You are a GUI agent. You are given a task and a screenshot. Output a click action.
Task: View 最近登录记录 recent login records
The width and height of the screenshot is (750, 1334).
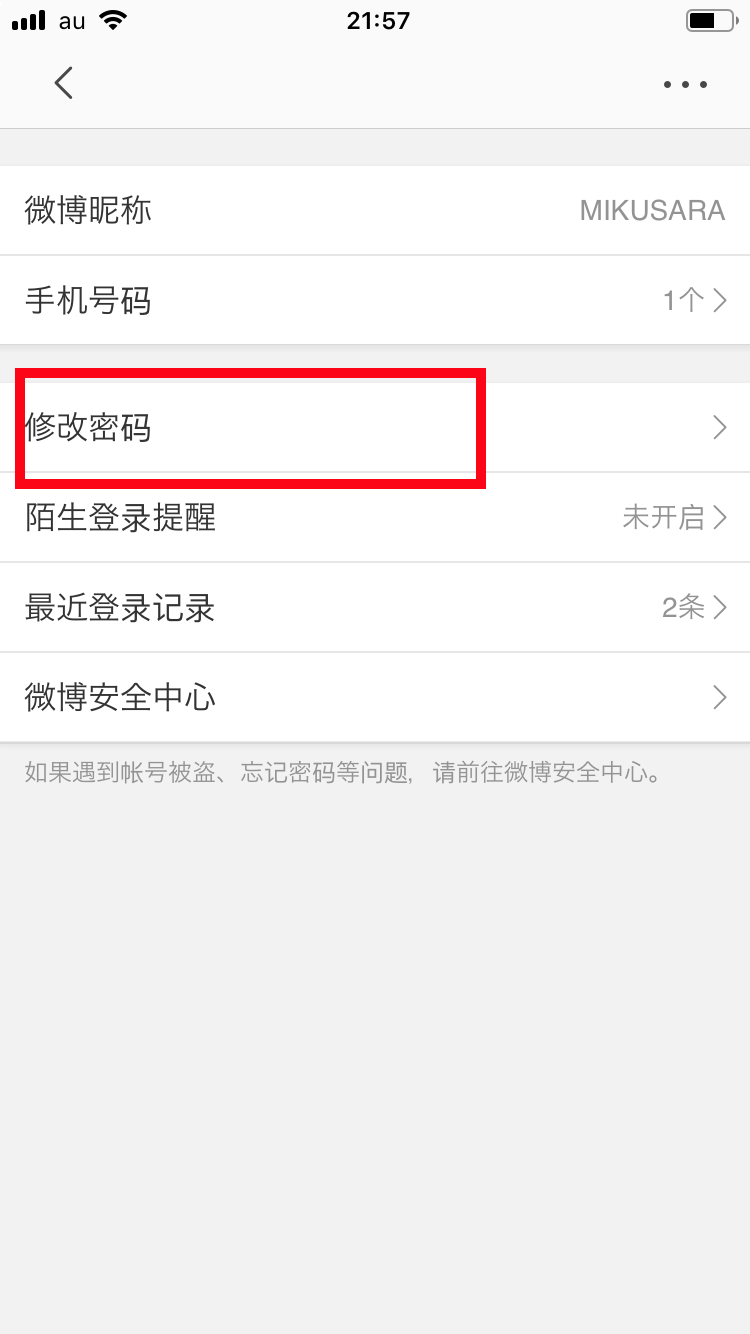375,607
